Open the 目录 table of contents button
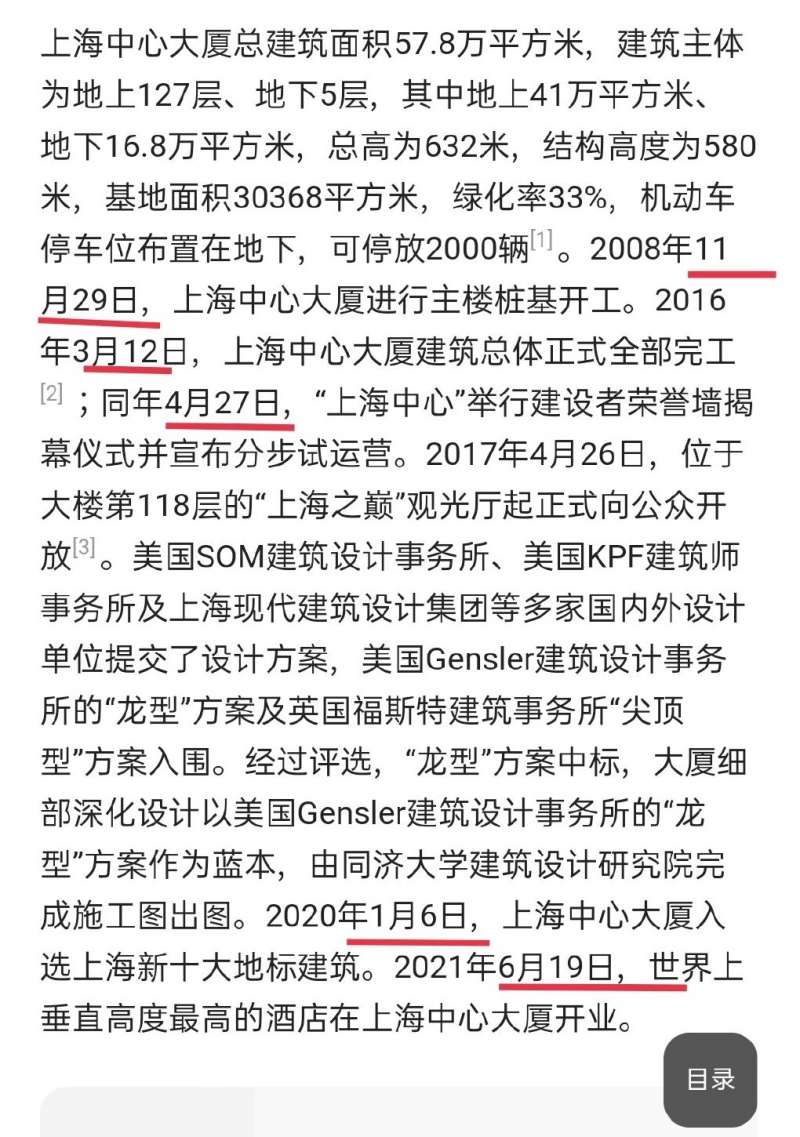This screenshot has height=1137, width=800. coord(710,1079)
